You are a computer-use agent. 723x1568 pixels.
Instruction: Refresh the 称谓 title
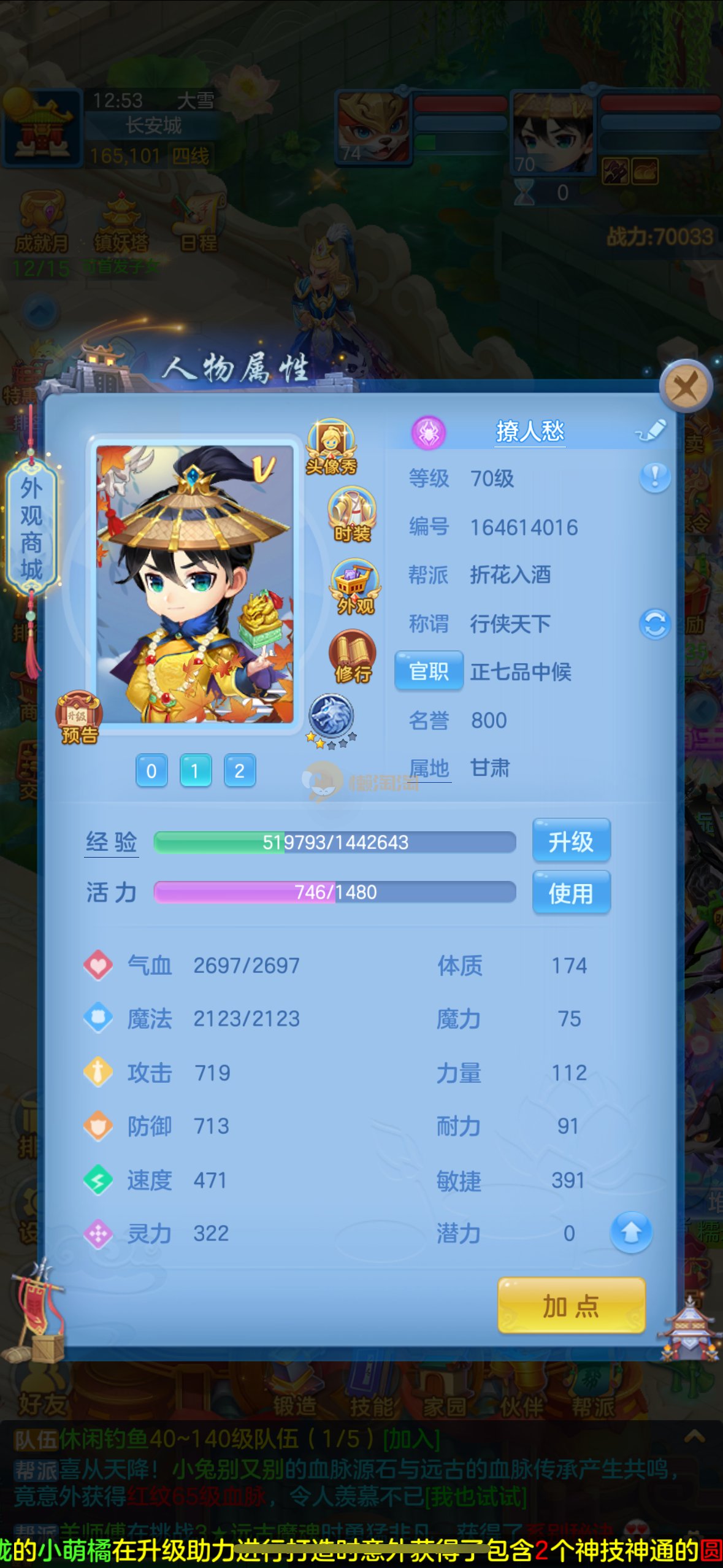coord(654,624)
